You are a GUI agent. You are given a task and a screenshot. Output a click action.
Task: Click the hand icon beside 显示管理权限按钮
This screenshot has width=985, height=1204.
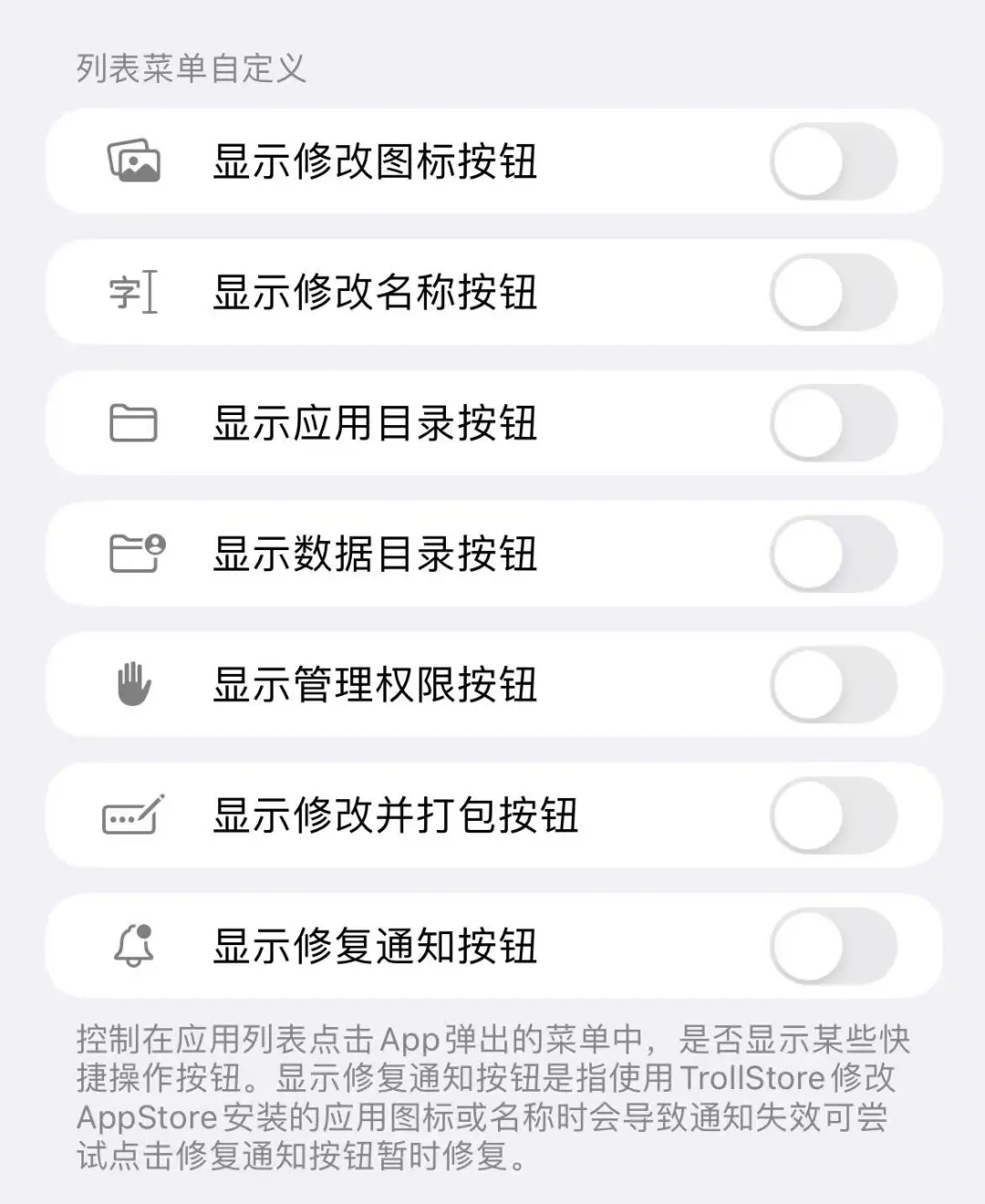click(x=133, y=685)
